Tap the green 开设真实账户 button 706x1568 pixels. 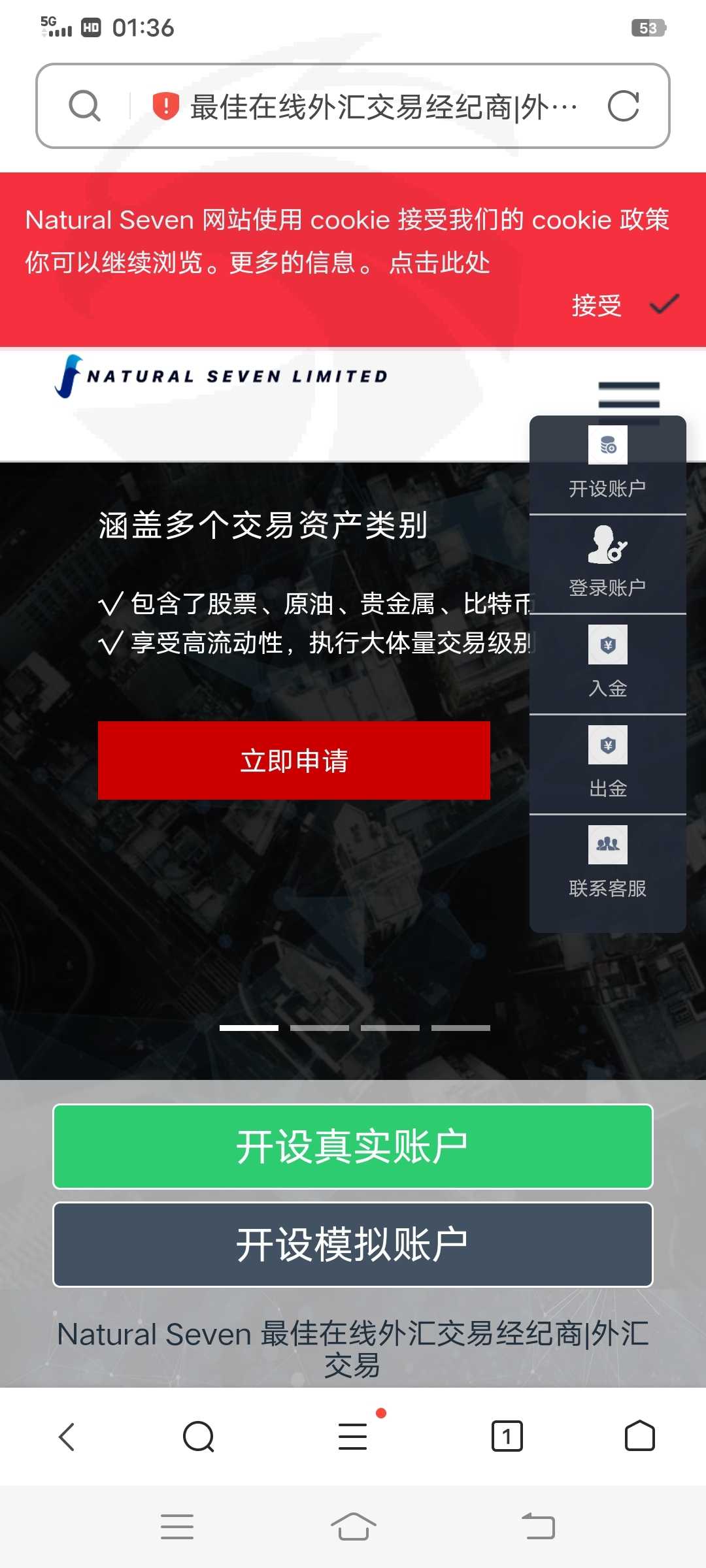[x=353, y=1147]
